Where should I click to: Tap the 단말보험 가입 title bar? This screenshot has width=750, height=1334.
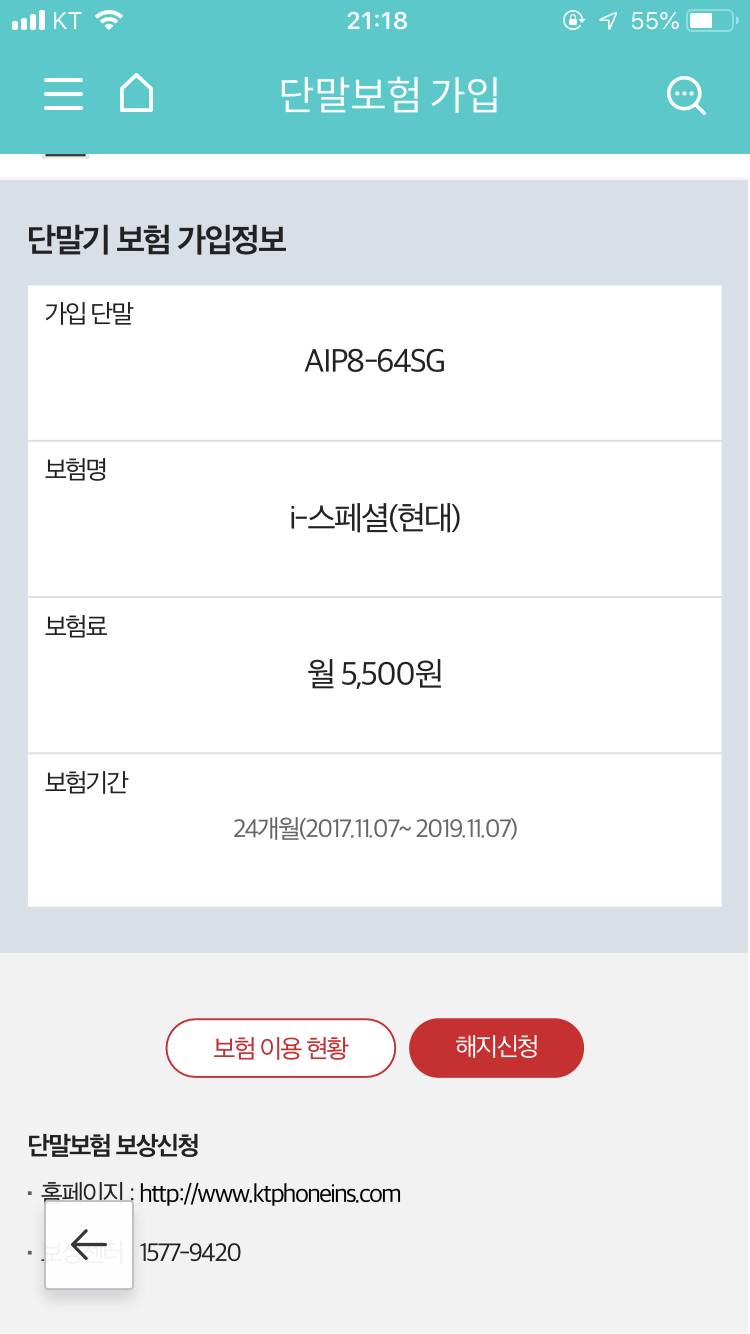[390, 93]
